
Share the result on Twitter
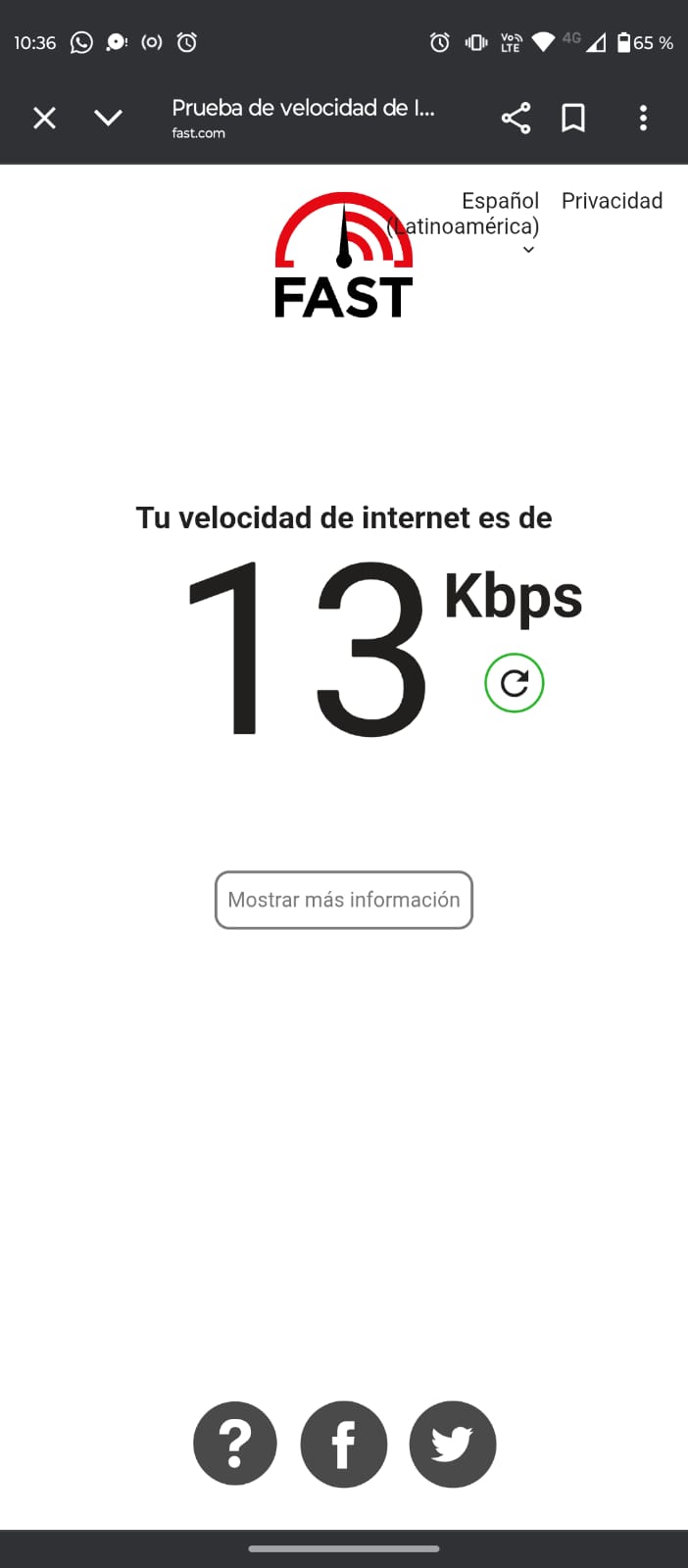click(453, 1445)
